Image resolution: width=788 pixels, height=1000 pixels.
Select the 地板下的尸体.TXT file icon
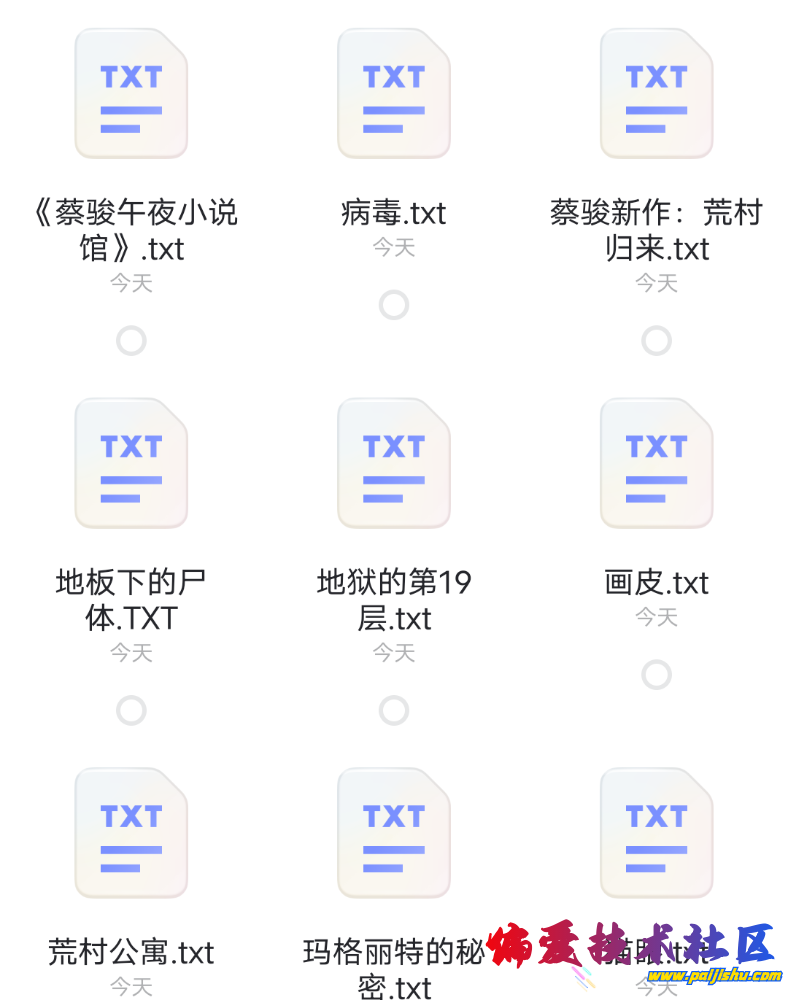click(x=131, y=462)
